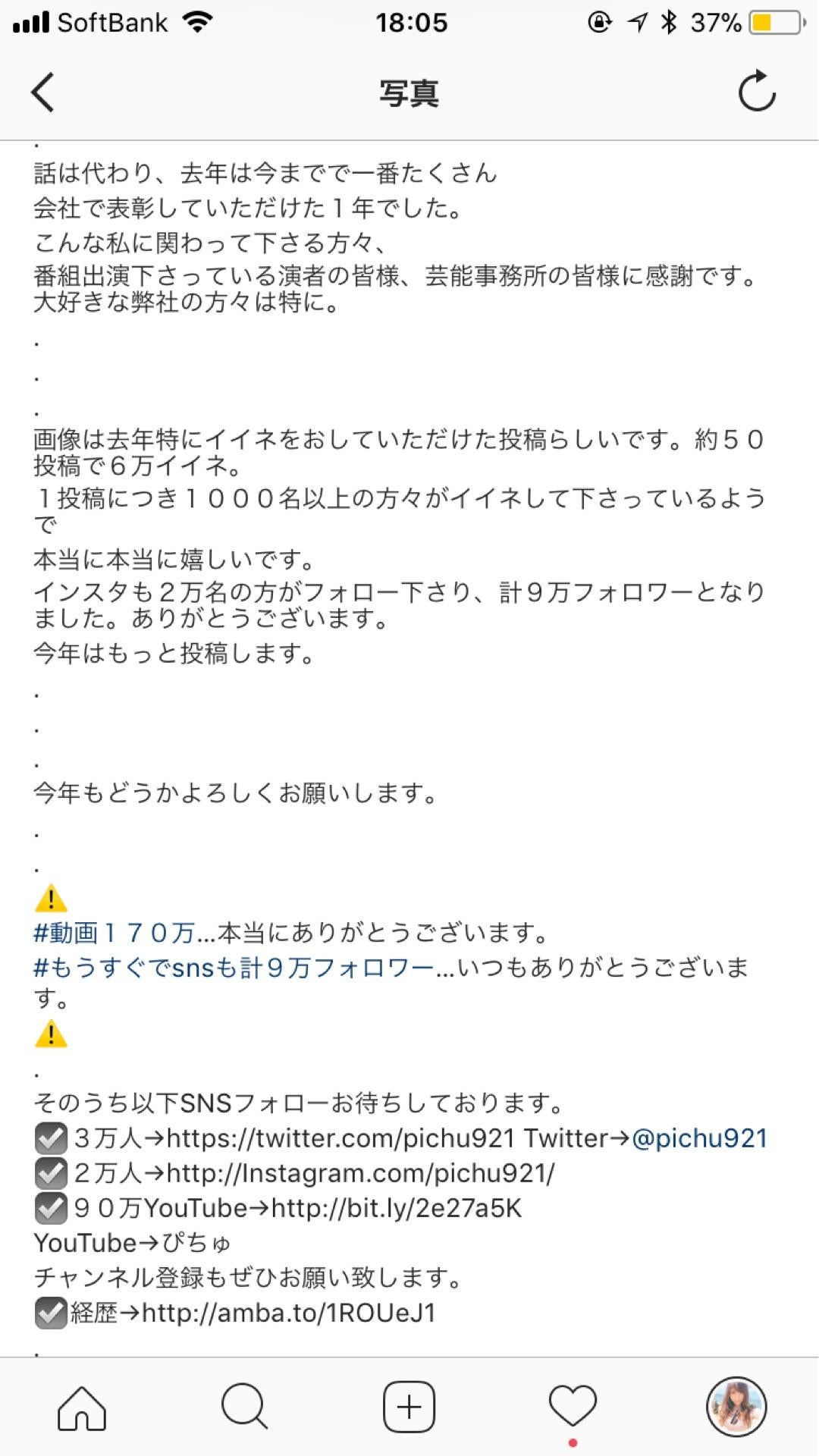Open the profile avatar tab
Viewport: 819px width, 1456px height.
coord(736,1407)
